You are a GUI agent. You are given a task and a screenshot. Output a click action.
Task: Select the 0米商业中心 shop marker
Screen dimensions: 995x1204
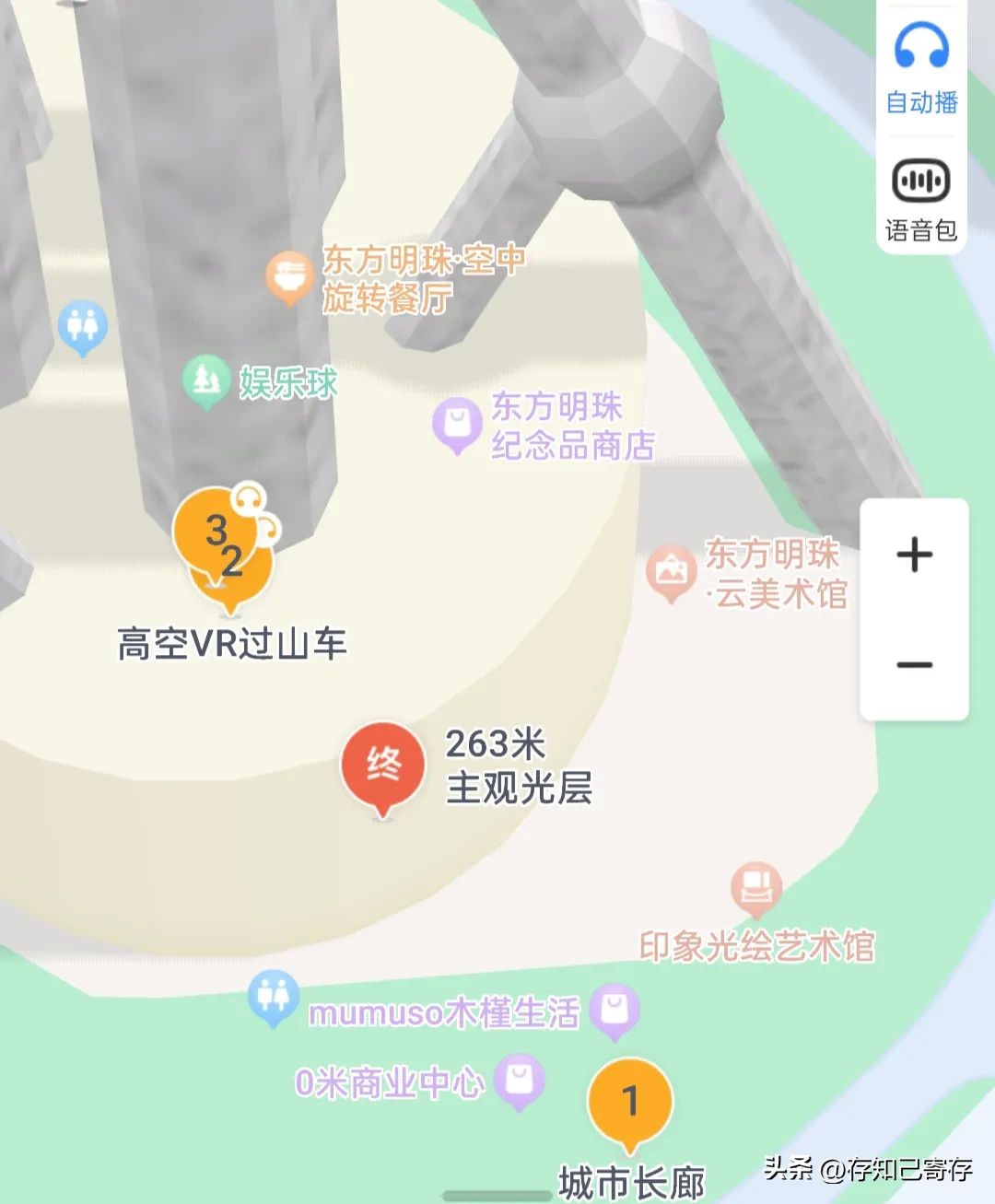point(520,1080)
